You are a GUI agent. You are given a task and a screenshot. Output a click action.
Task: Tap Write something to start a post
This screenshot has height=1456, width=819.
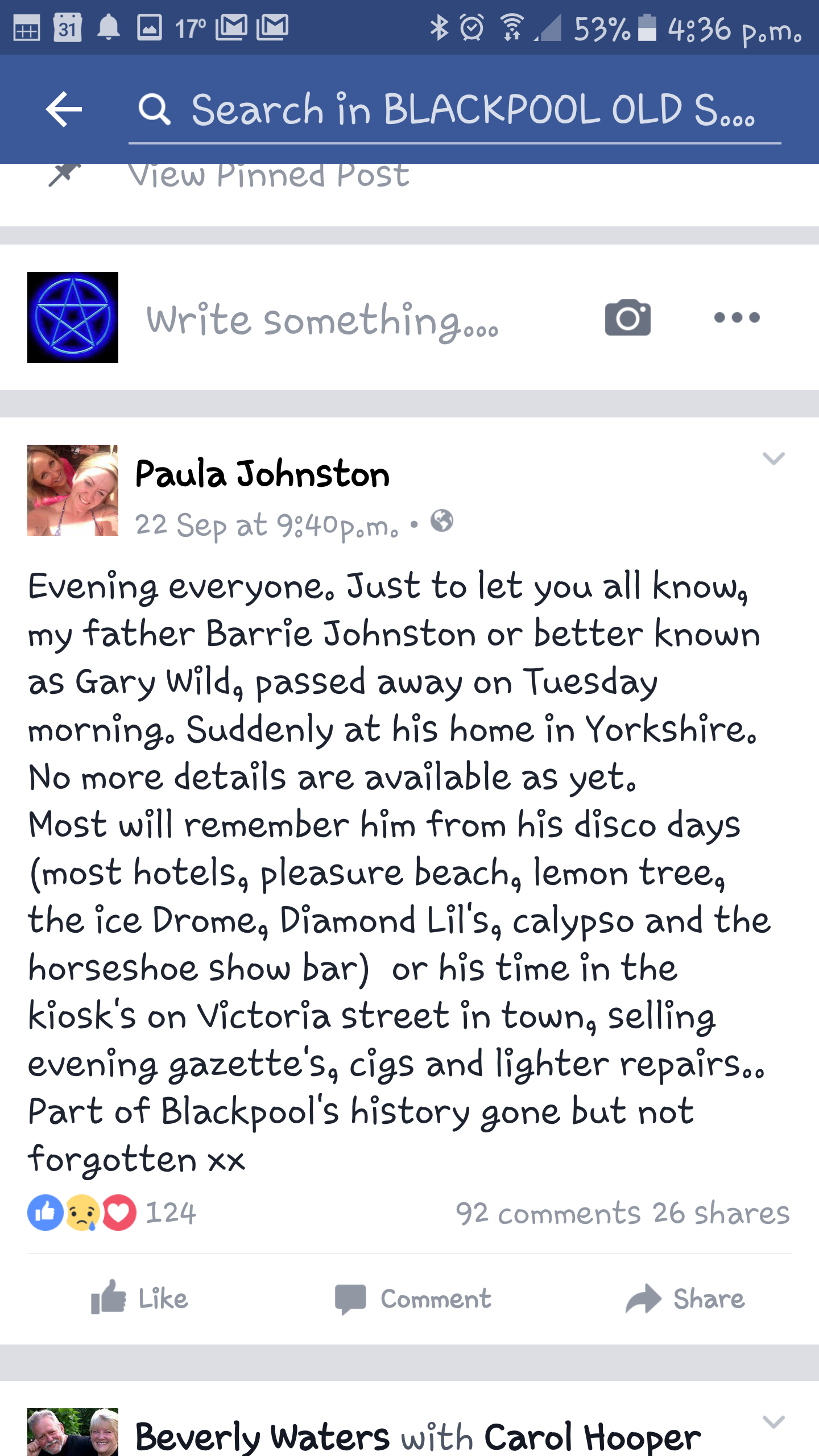pyautogui.click(x=322, y=320)
